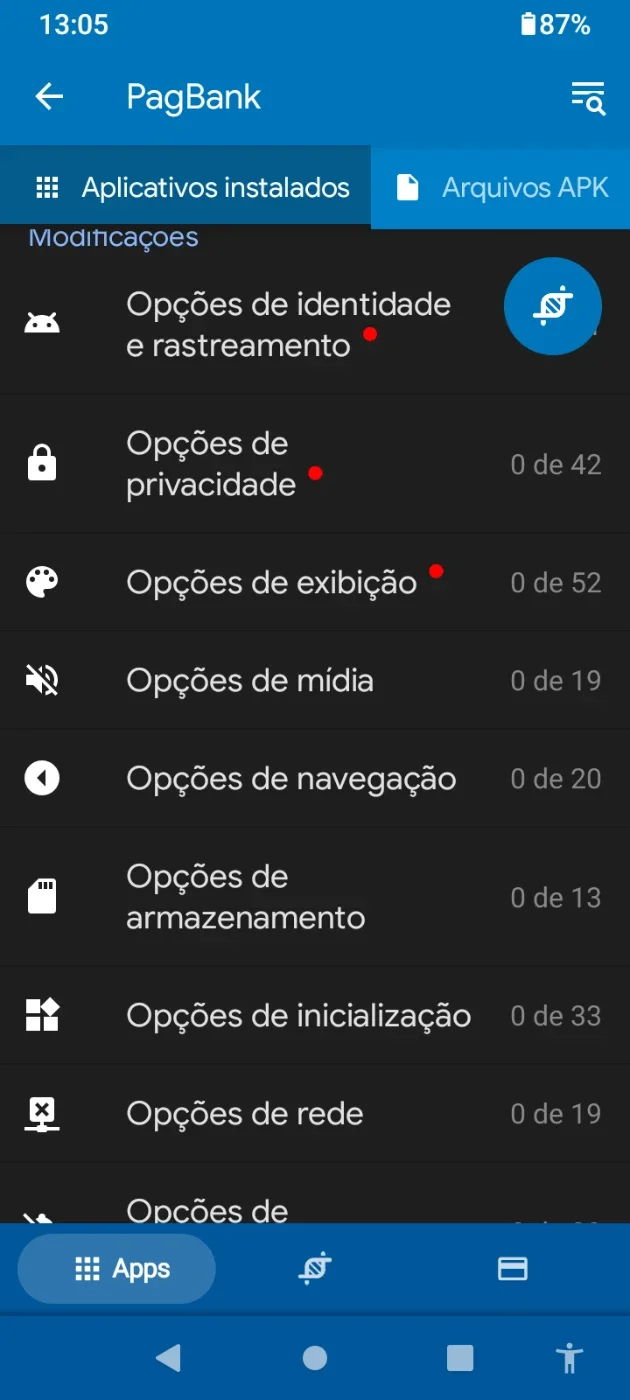
Task: Open the list search filter icon
Action: tap(588, 98)
